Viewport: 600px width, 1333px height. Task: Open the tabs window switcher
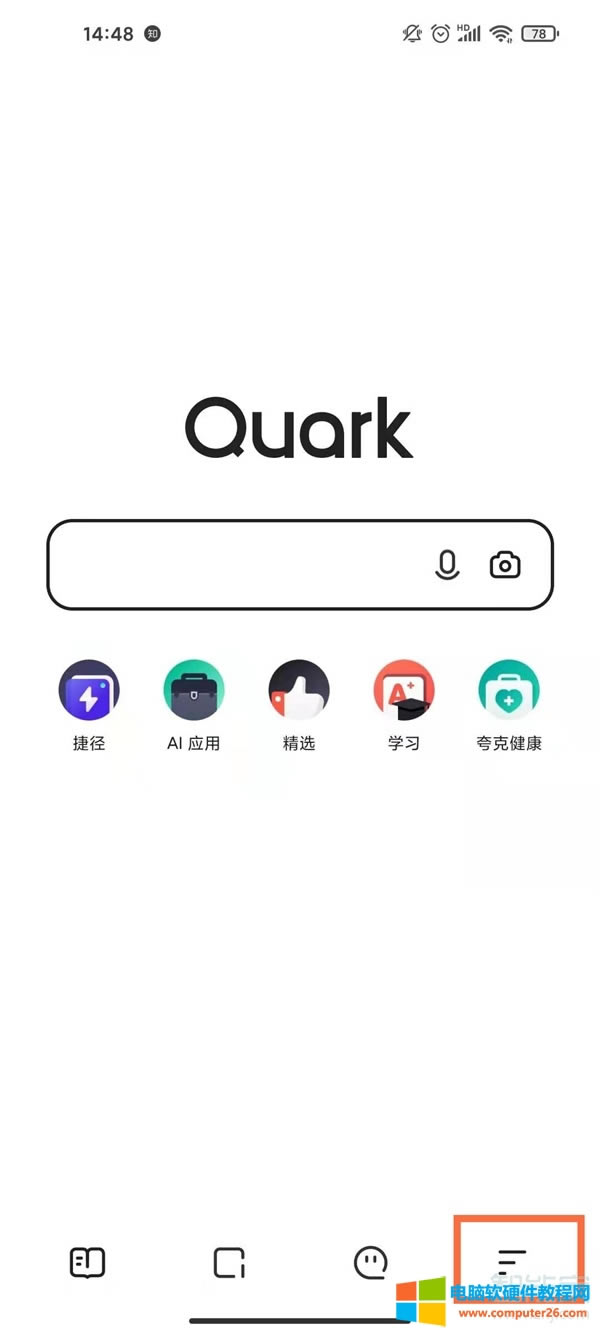[x=229, y=1262]
